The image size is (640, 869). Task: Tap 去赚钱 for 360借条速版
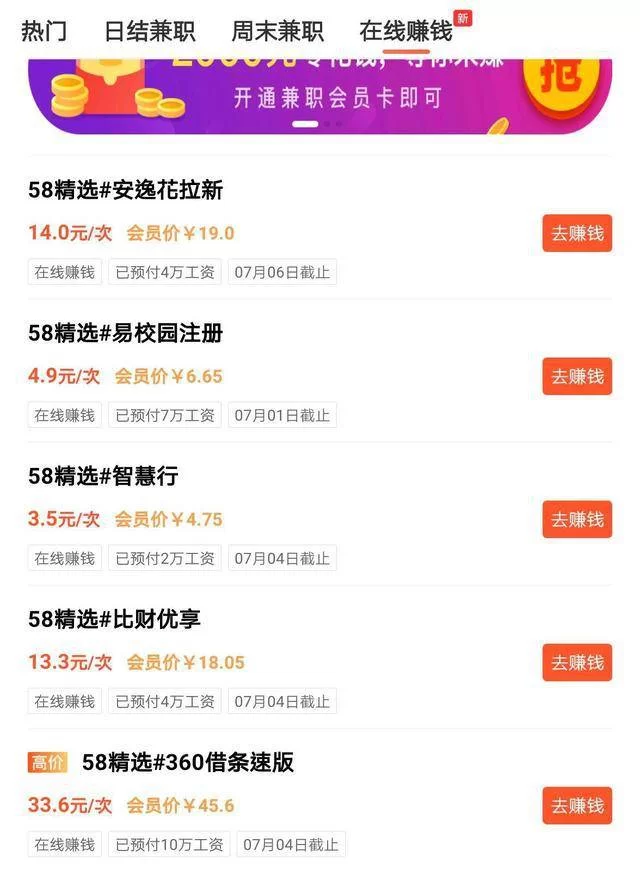pyautogui.click(x=577, y=805)
